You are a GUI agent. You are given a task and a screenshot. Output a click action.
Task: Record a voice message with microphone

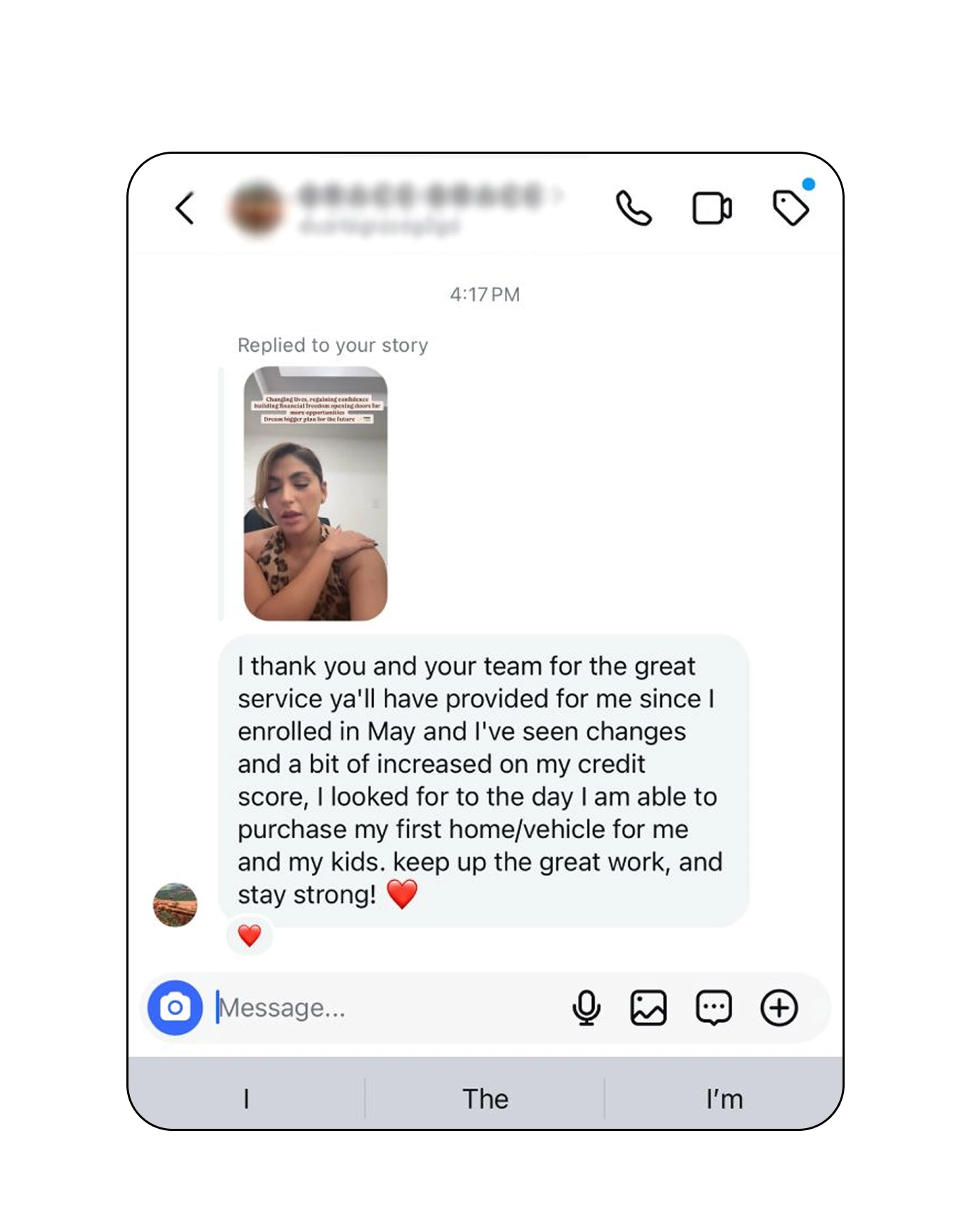586,1008
